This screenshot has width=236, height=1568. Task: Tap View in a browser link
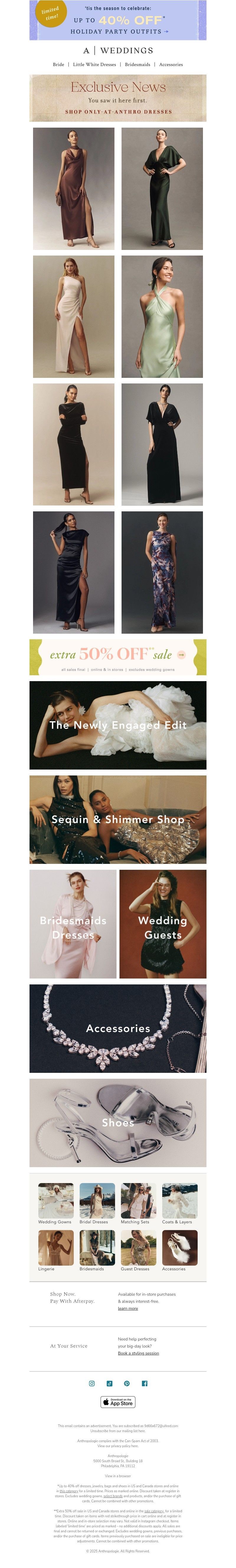(x=118, y=1475)
